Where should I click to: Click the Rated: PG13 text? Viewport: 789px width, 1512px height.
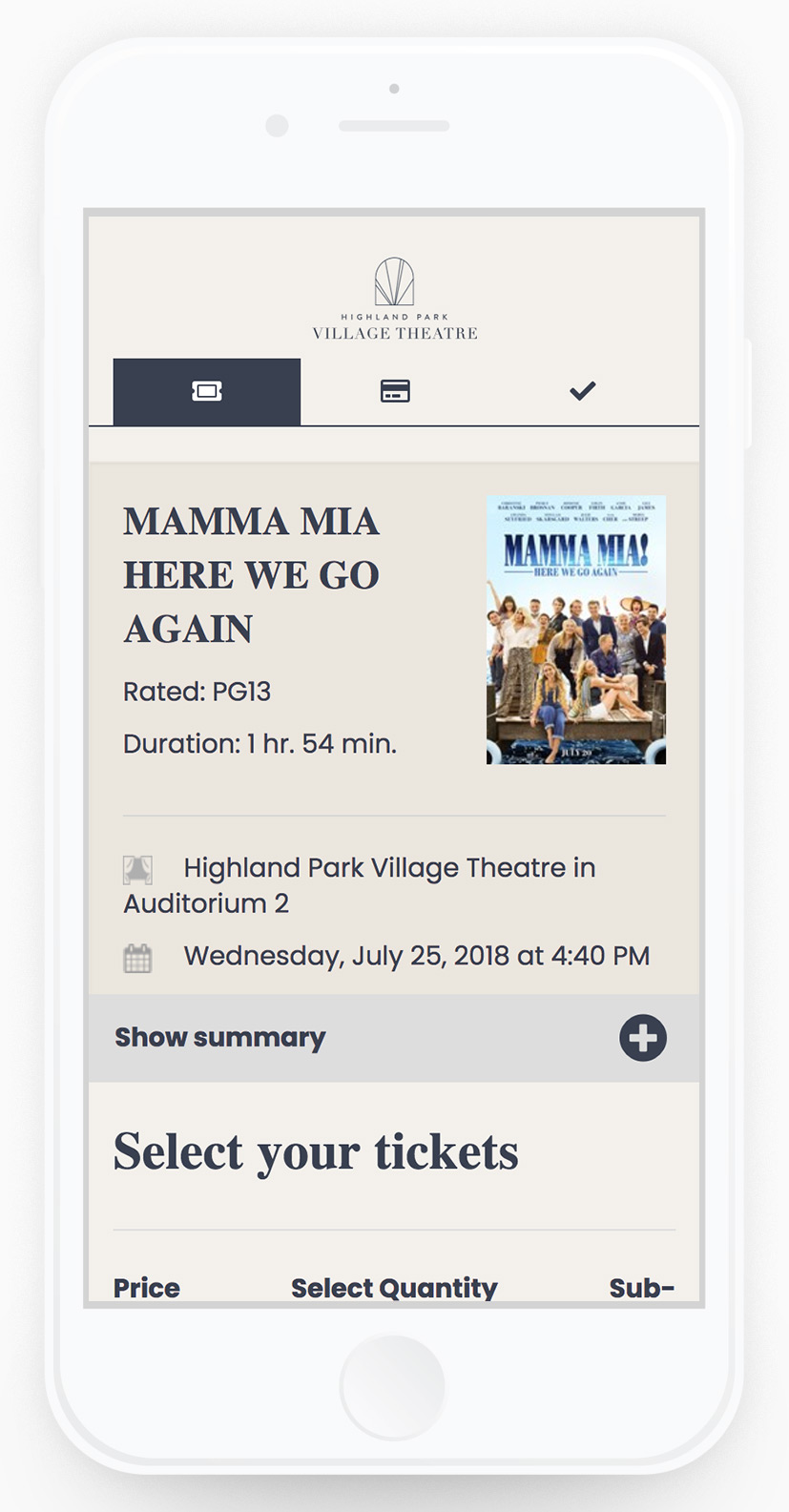[x=197, y=691]
